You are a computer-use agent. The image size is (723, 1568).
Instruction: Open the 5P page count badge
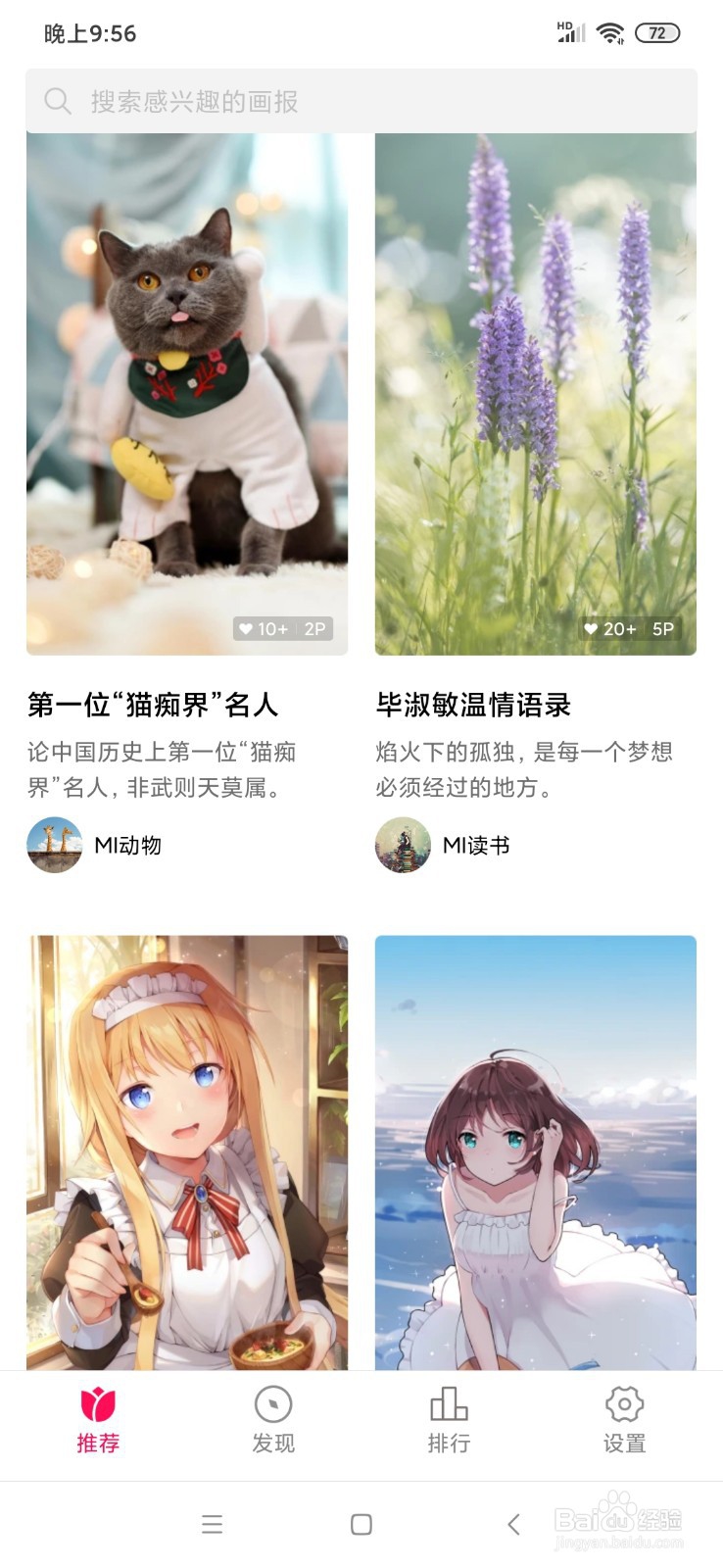click(x=663, y=628)
